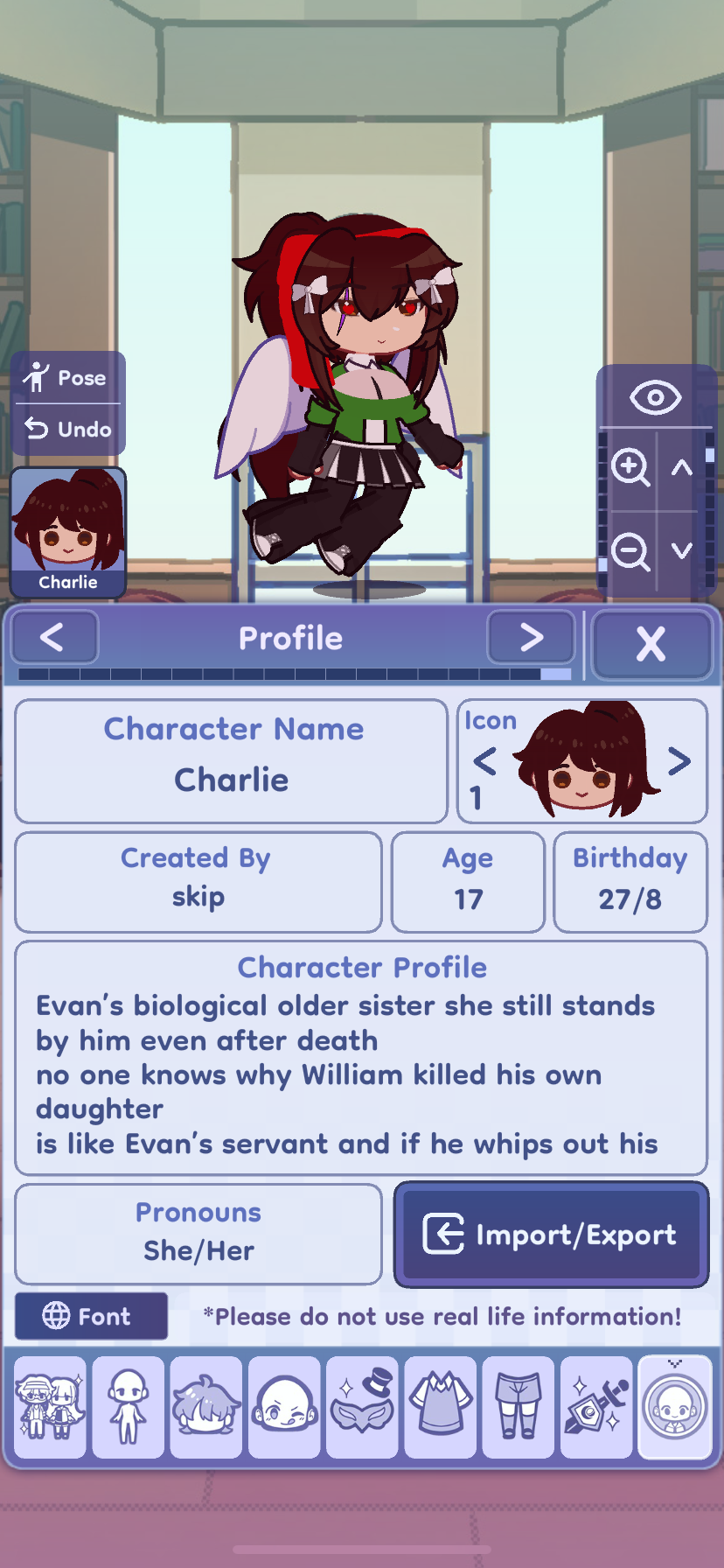This screenshot has height=1568, width=724.
Task: Open the Font selector globe icon
Action: click(x=91, y=1316)
